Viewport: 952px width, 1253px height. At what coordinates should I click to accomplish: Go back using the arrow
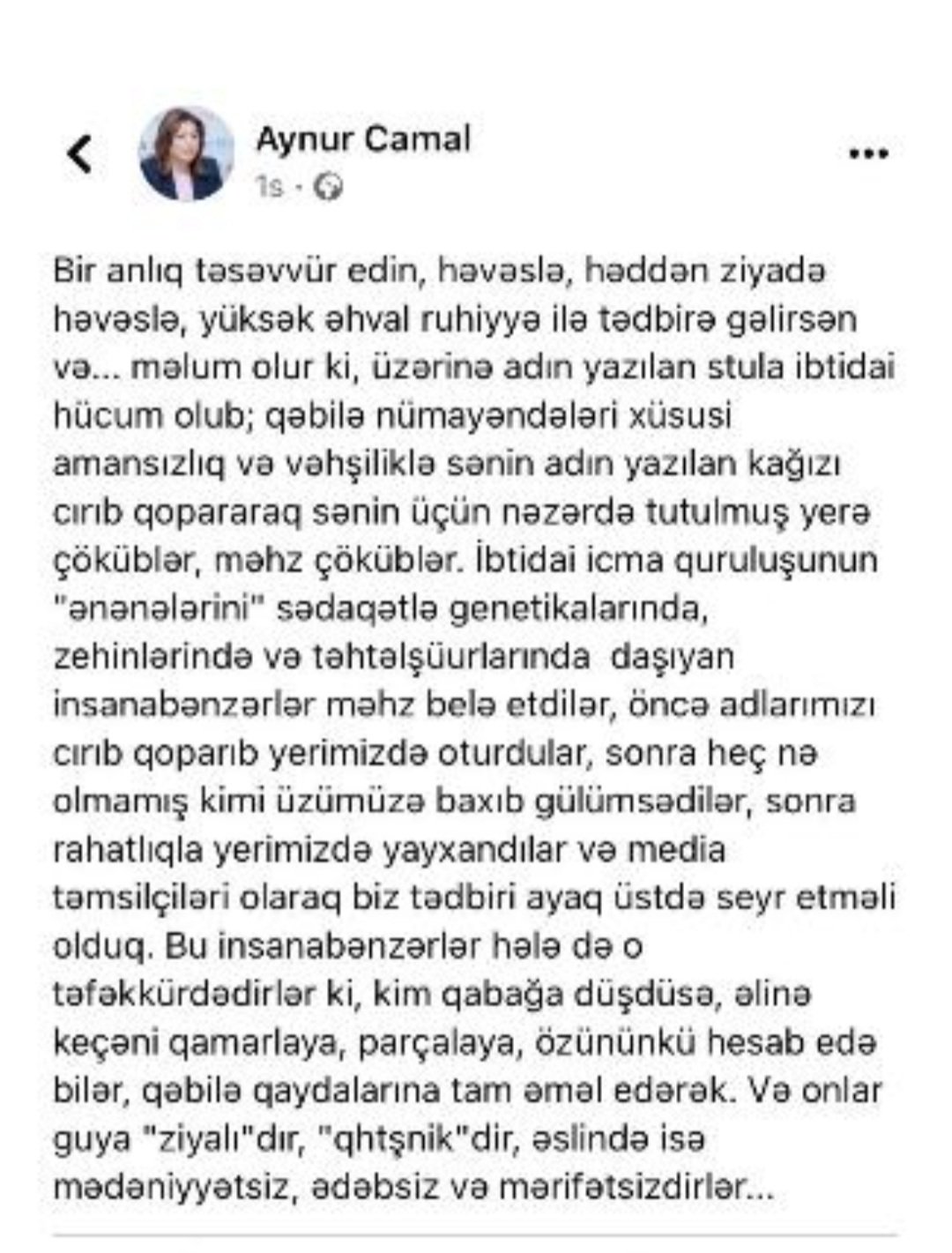click(x=80, y=154)
